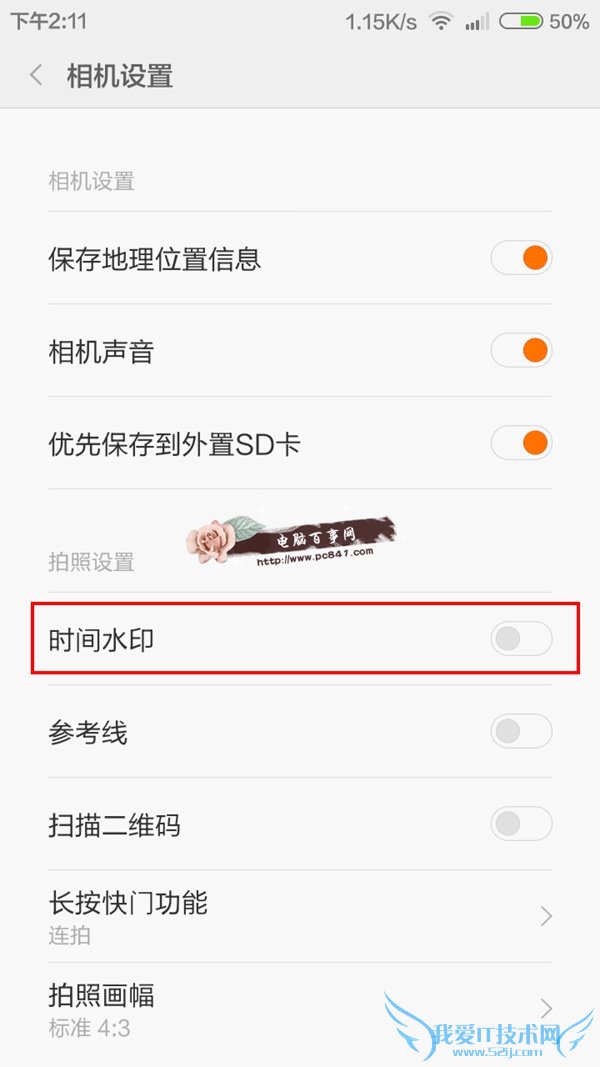Image resolution: width=600 pixels, height=1067 pixels.
Task: Open 拍照画幅 setting
Action: tap(300, 1008)
